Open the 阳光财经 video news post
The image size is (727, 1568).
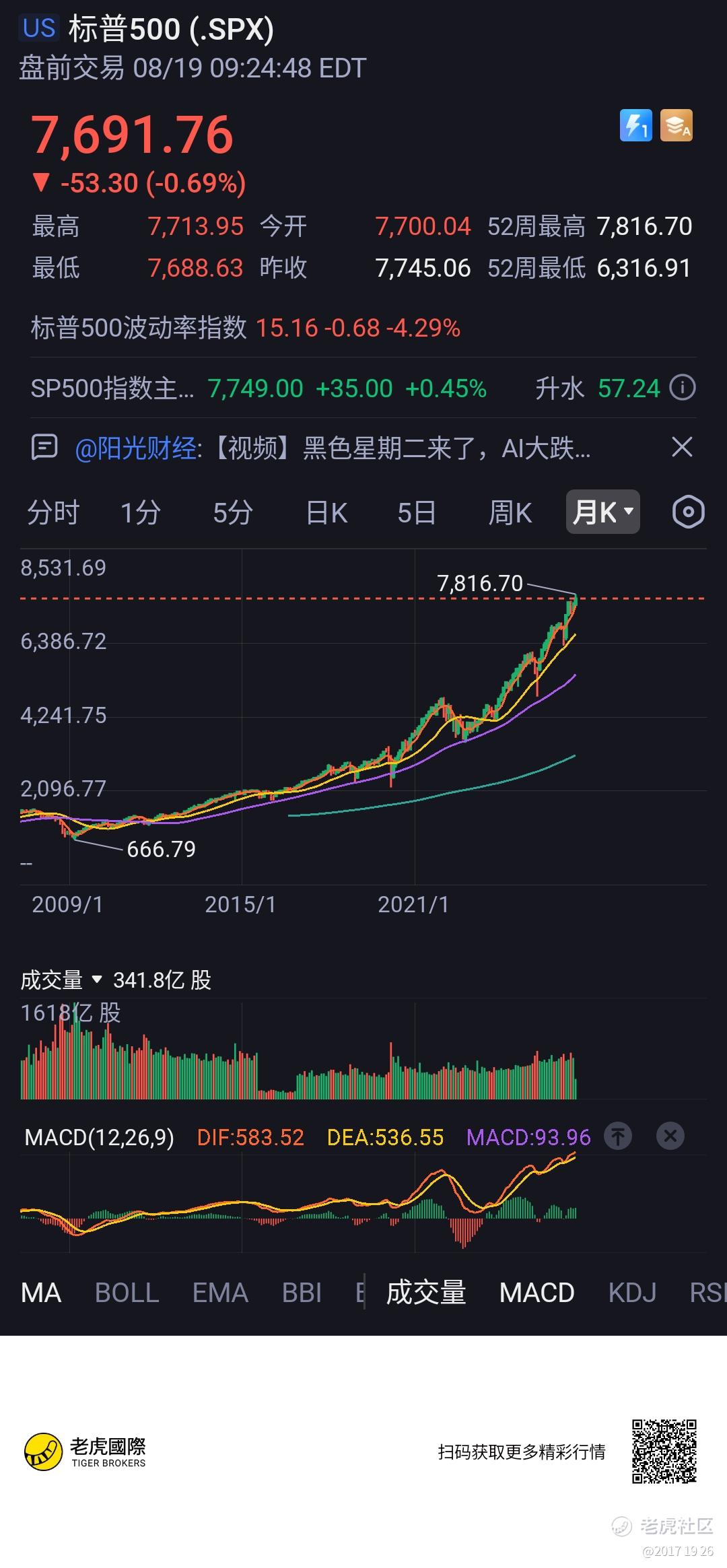[333, 448]
